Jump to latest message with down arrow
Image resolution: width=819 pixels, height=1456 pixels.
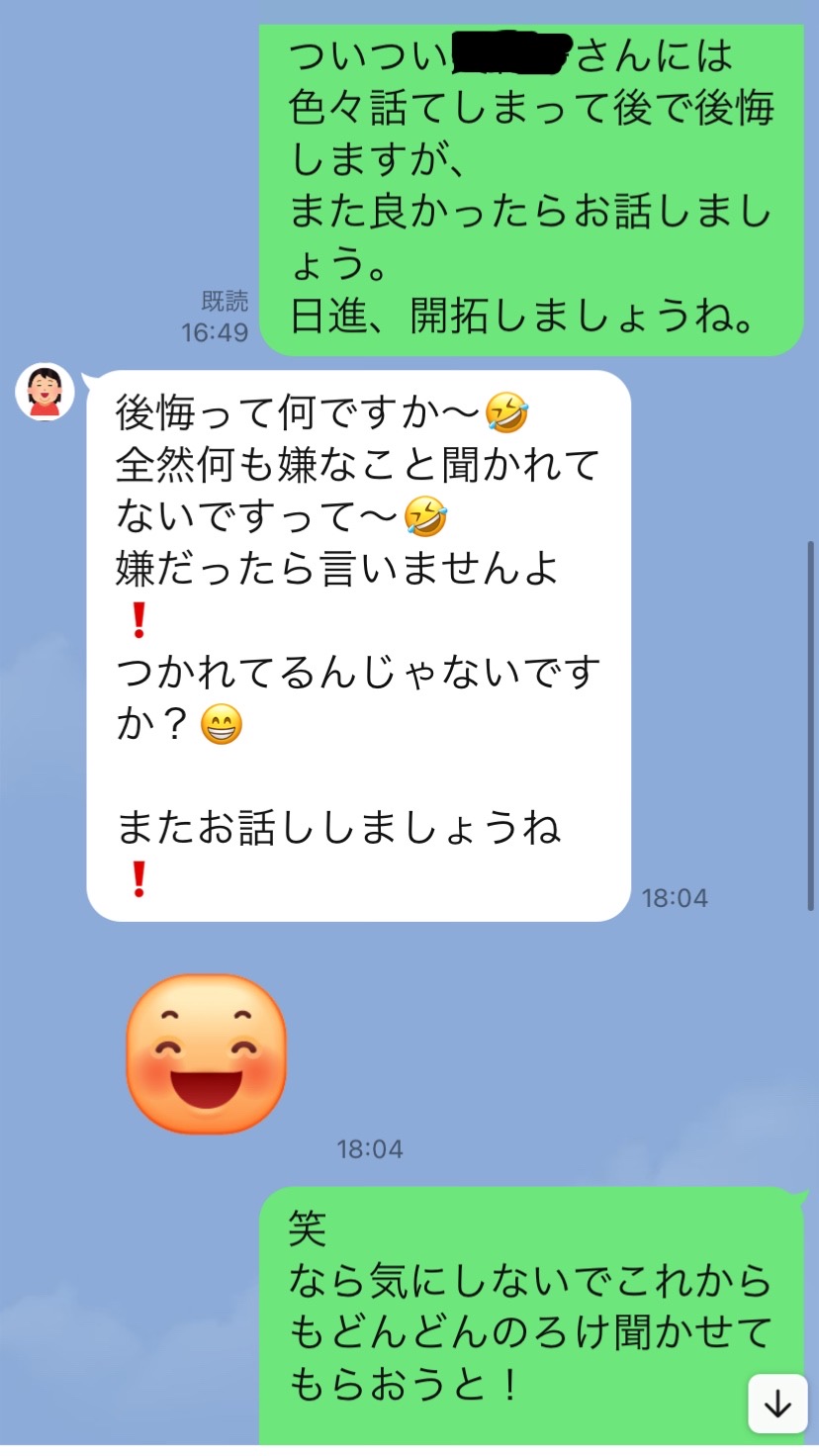(x=777, y=1404)
